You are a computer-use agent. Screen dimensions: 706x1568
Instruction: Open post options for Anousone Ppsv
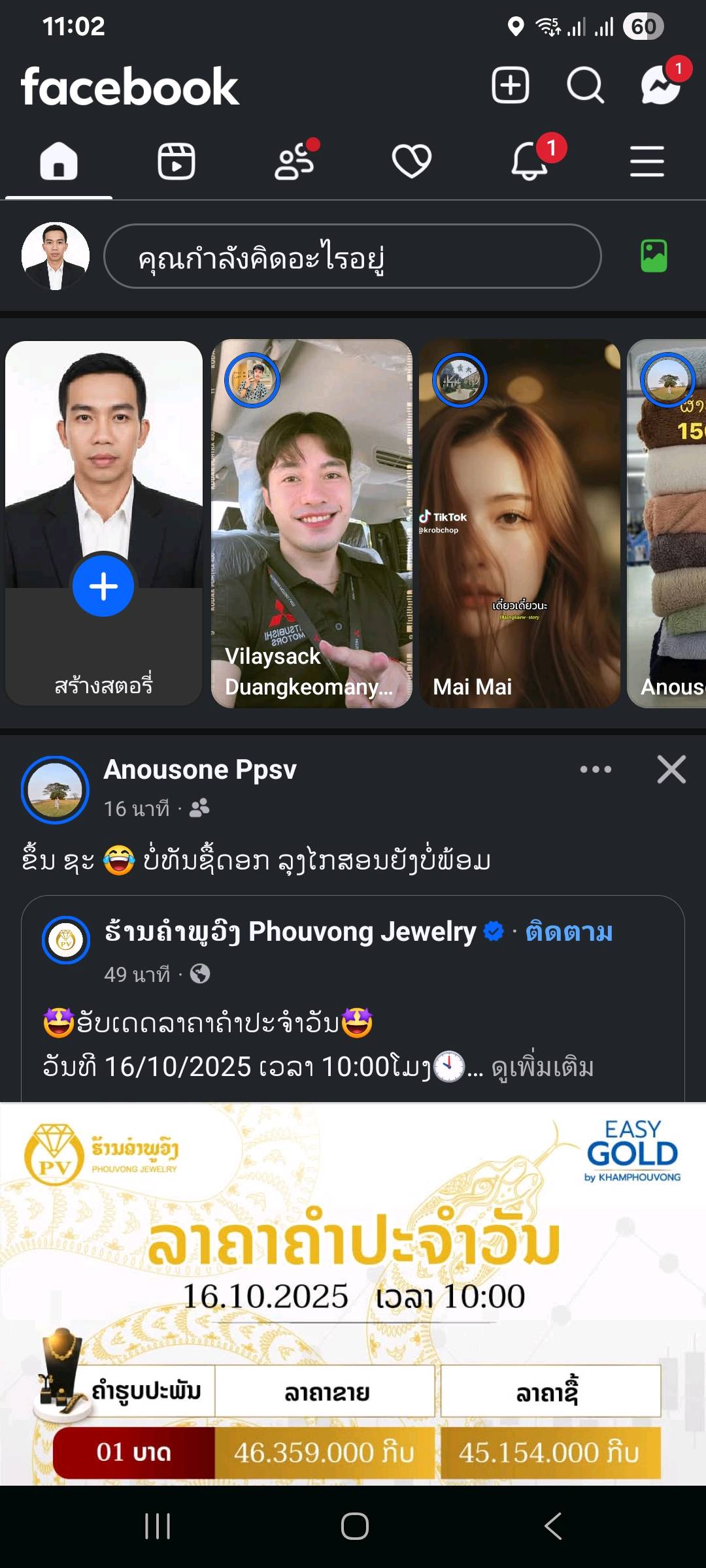pos(596,770)
